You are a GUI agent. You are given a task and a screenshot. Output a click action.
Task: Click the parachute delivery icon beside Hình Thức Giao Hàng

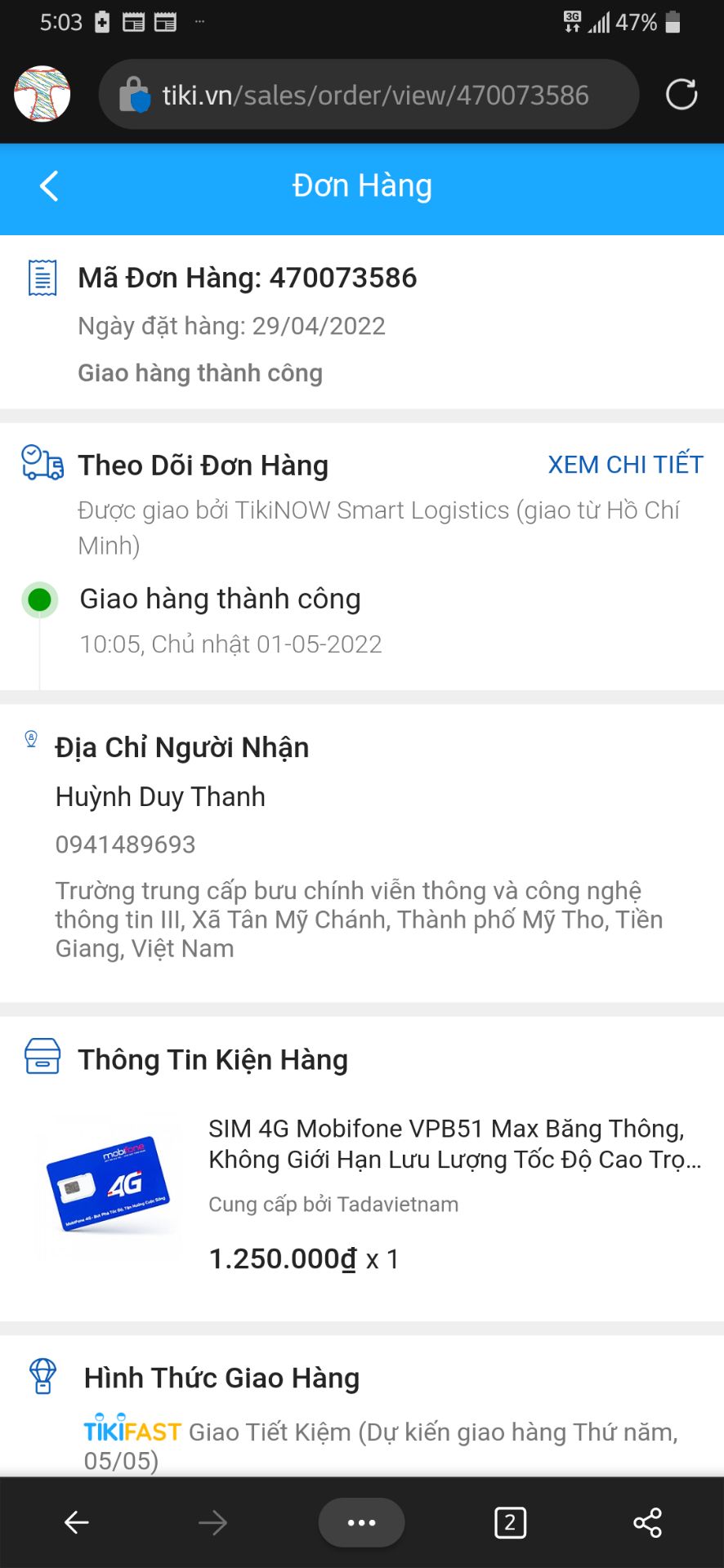(41, 1377)
